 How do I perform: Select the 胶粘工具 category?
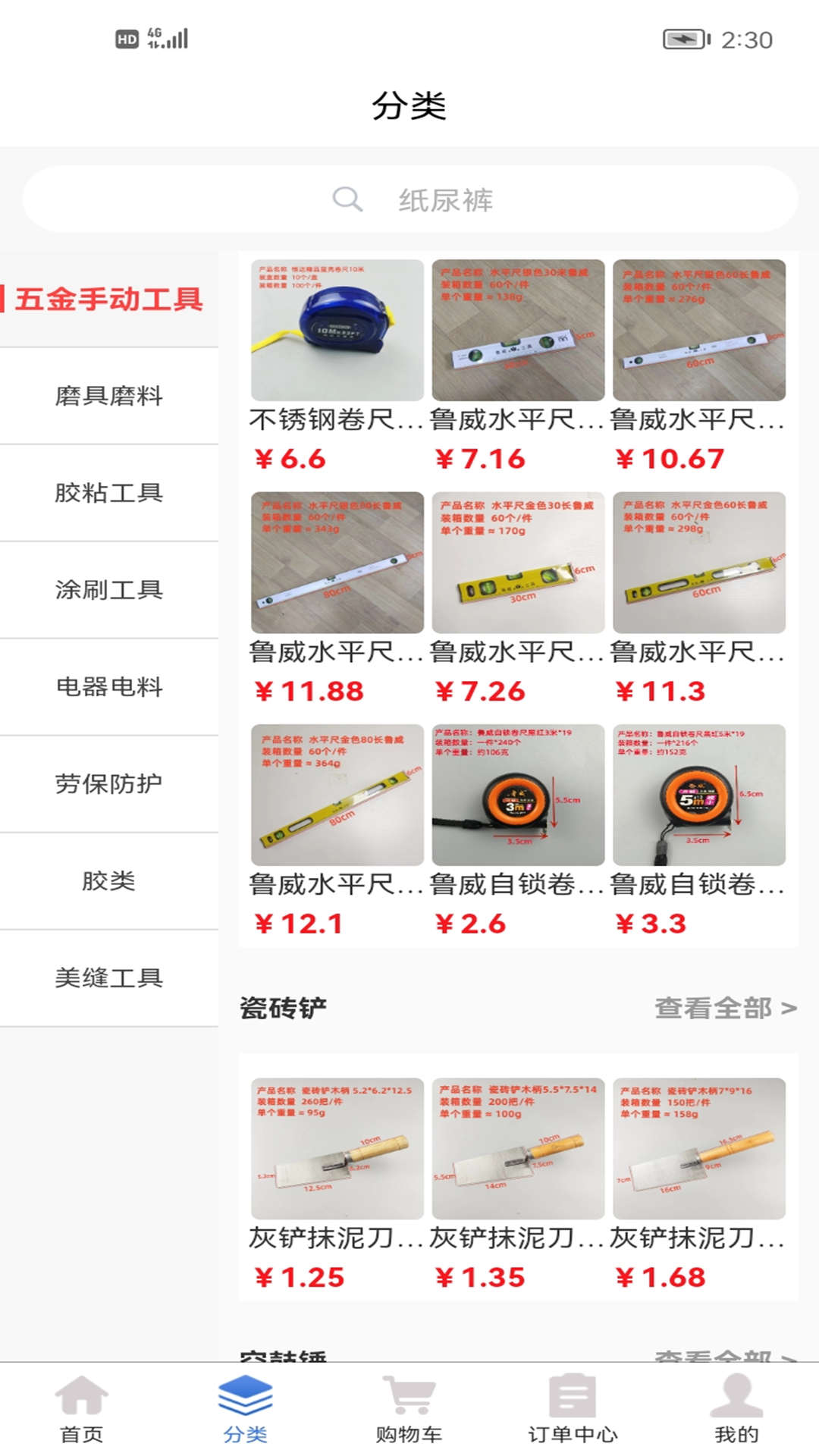click(108, 493)
